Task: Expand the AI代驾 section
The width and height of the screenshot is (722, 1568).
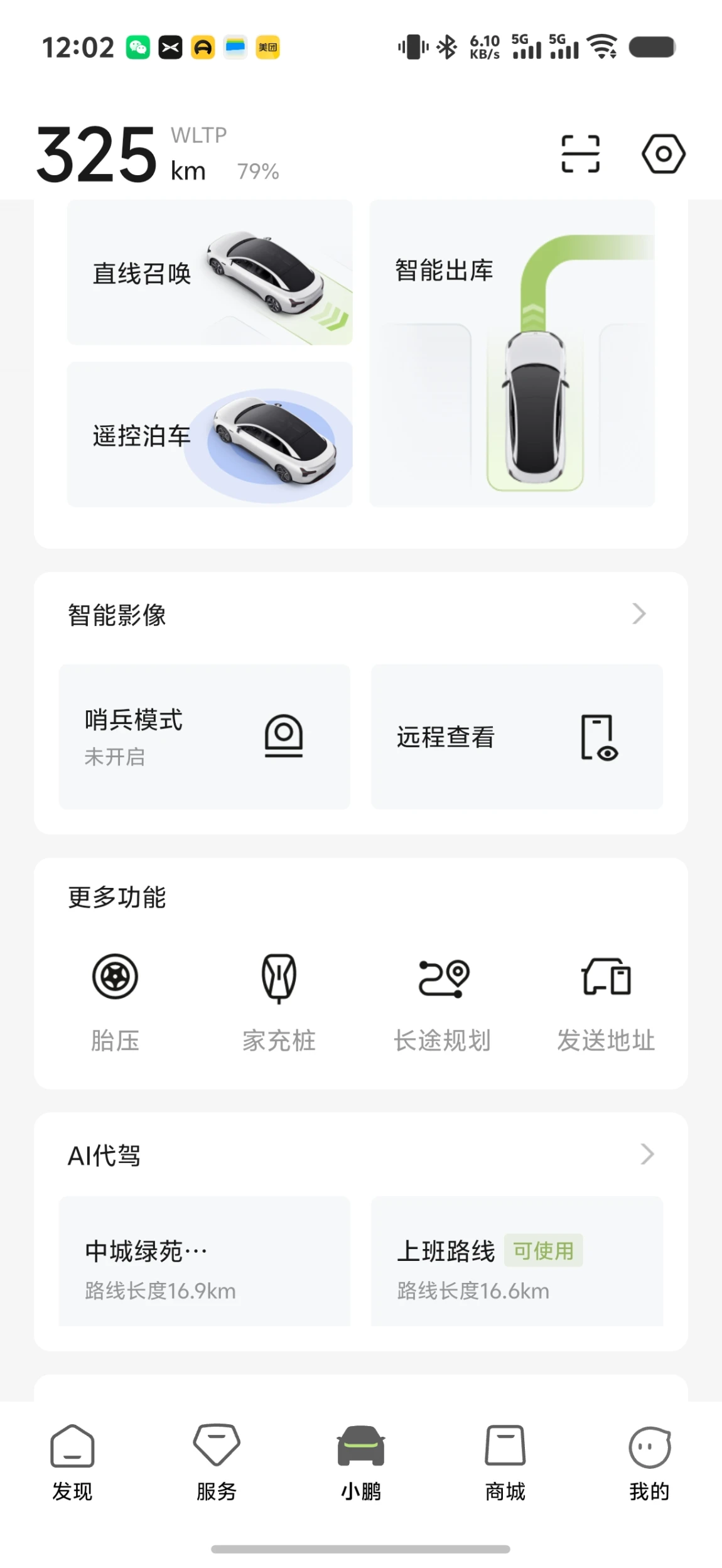Action: [647, 1154]
